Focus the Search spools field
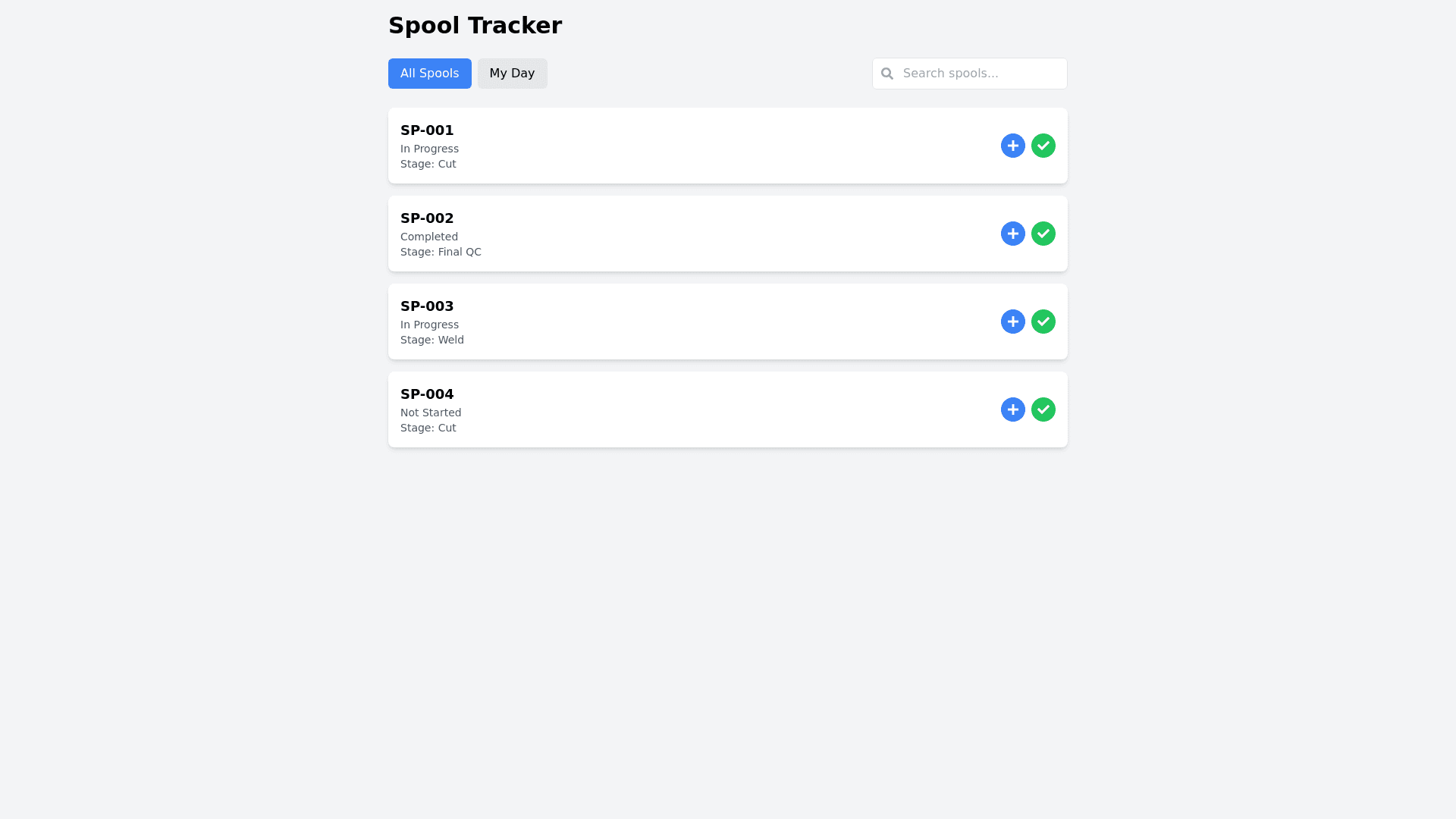Screen dimensions: 1456x819 (x=978, y=74)
